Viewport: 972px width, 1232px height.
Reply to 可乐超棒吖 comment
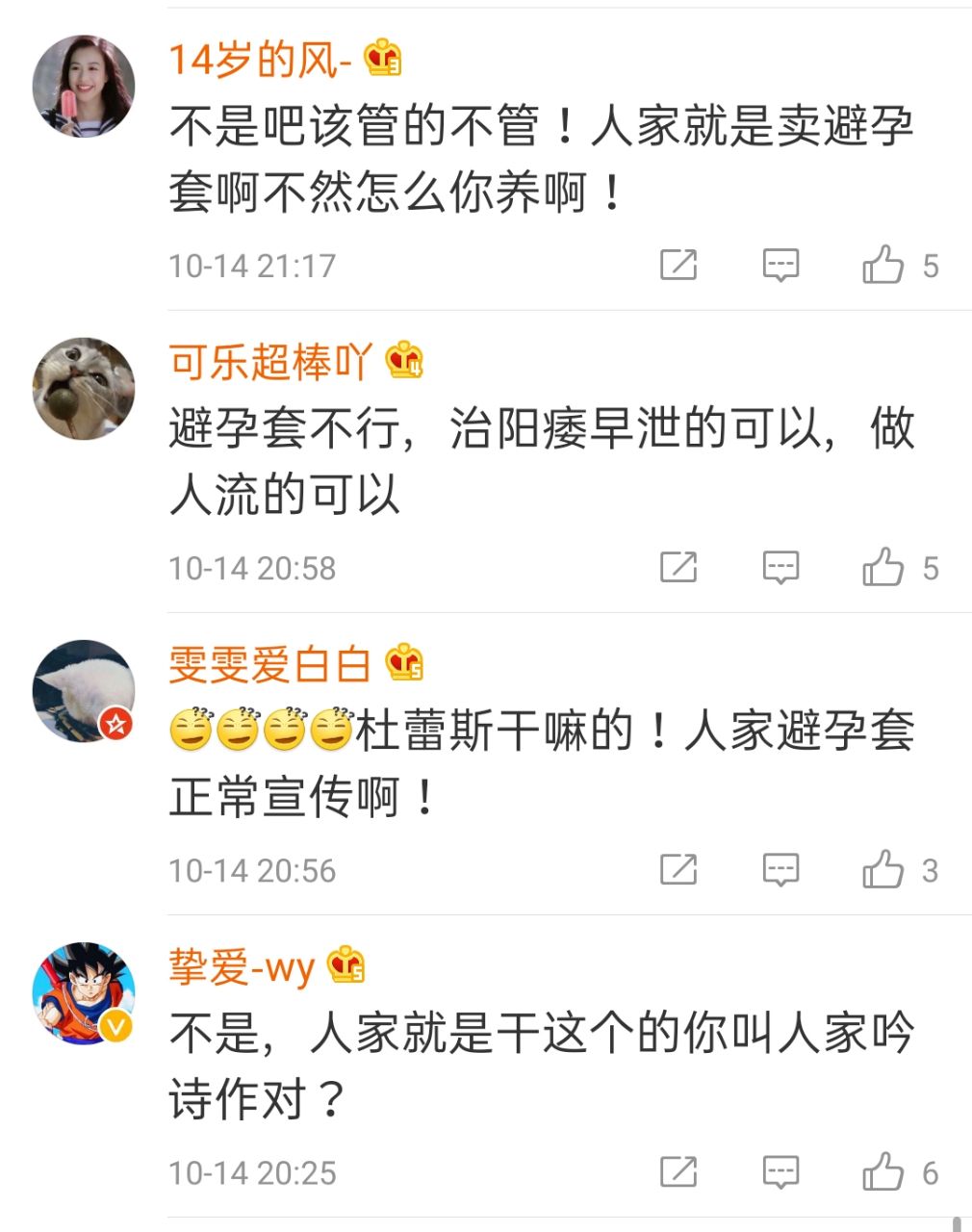click(x=780, y=567)
